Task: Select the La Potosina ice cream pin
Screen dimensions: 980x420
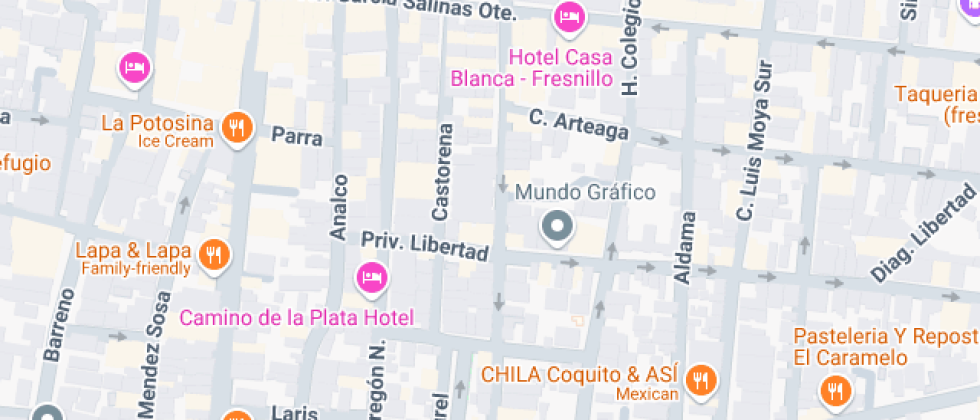Action: [238, 130]
